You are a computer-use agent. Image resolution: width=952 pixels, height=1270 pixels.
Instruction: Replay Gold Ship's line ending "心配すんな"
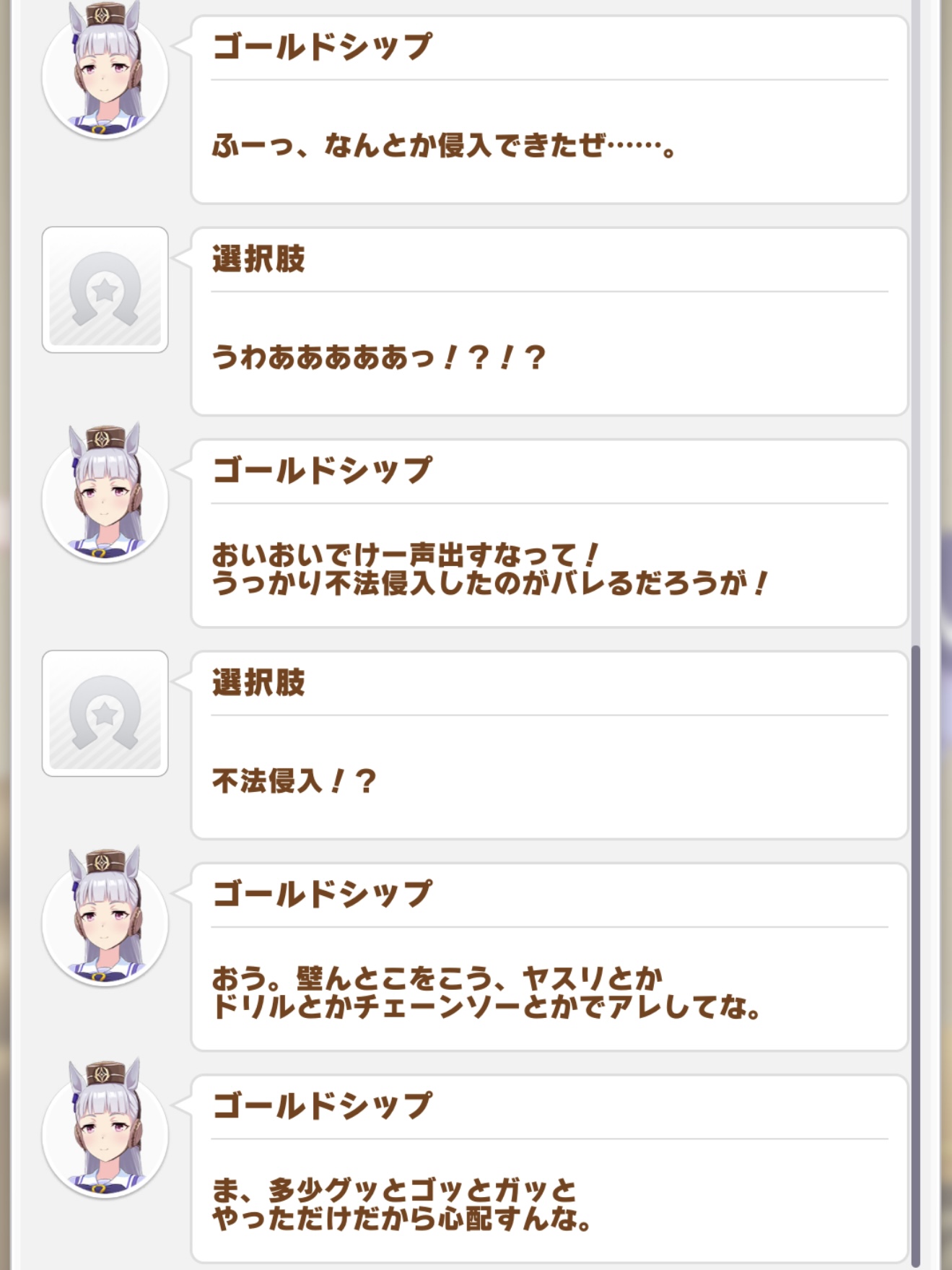(x=549, y=1168)
